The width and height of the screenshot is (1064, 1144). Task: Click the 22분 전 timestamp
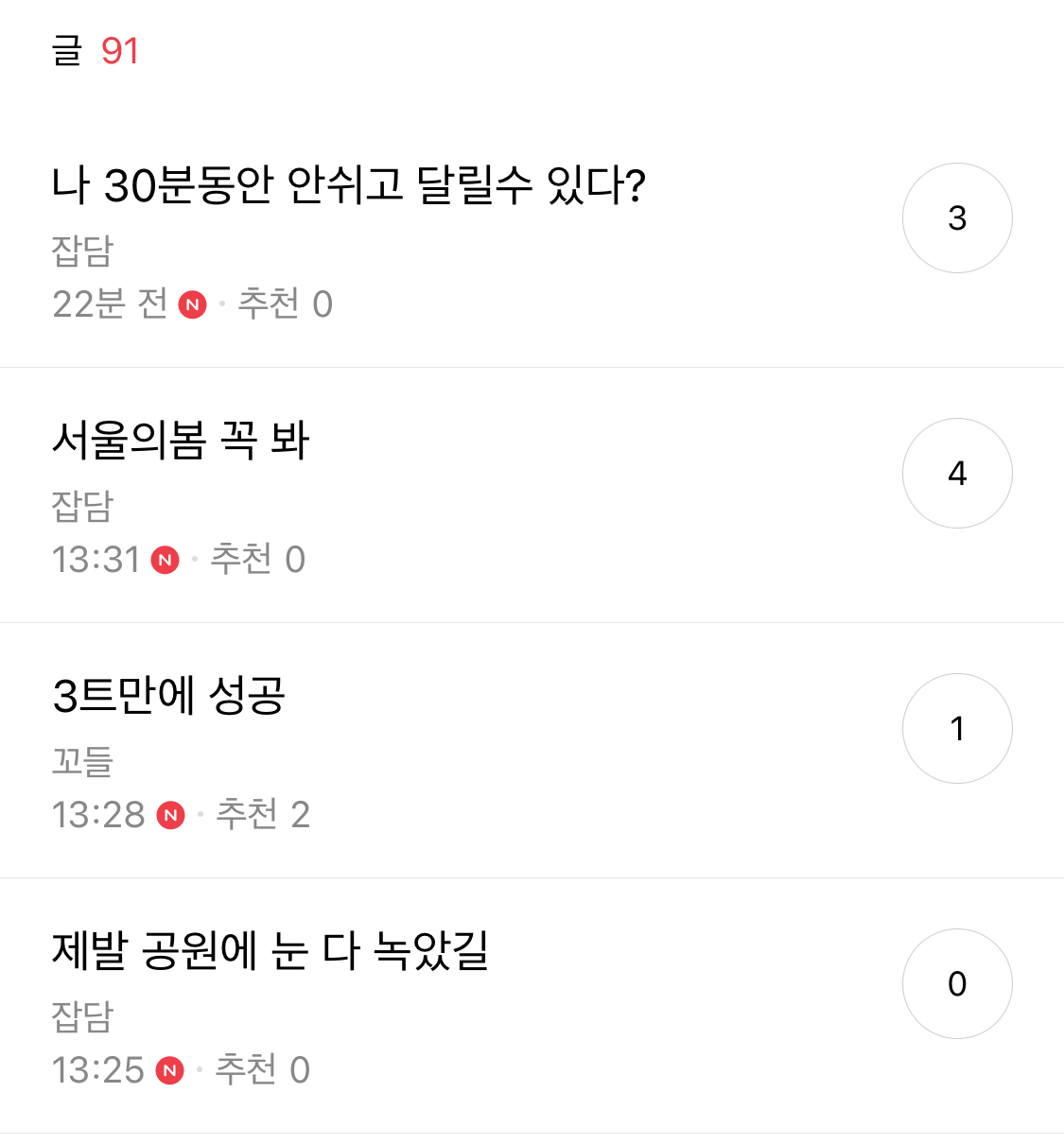click(110, 304)
